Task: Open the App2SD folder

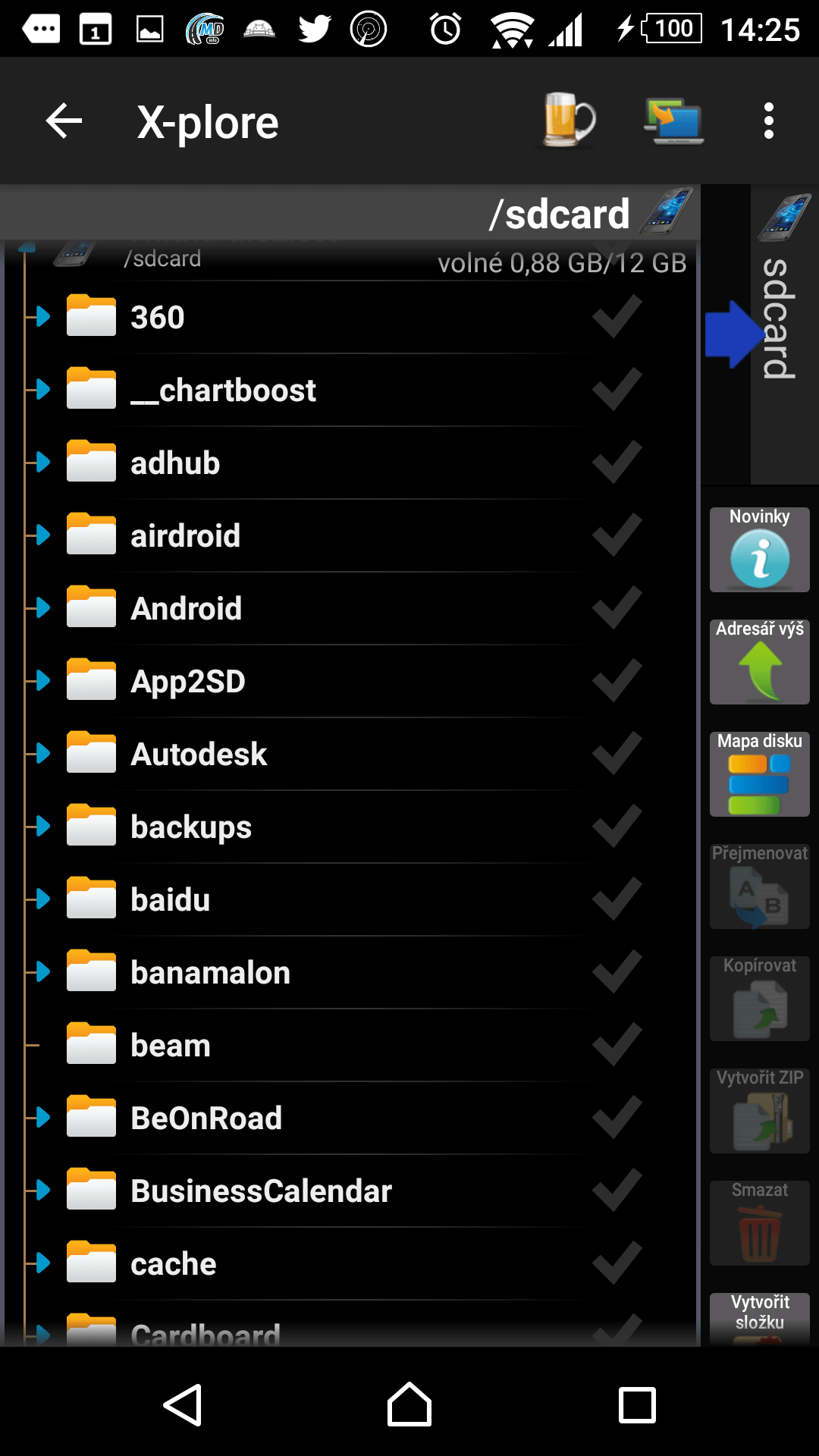Action: click(187, 682)
